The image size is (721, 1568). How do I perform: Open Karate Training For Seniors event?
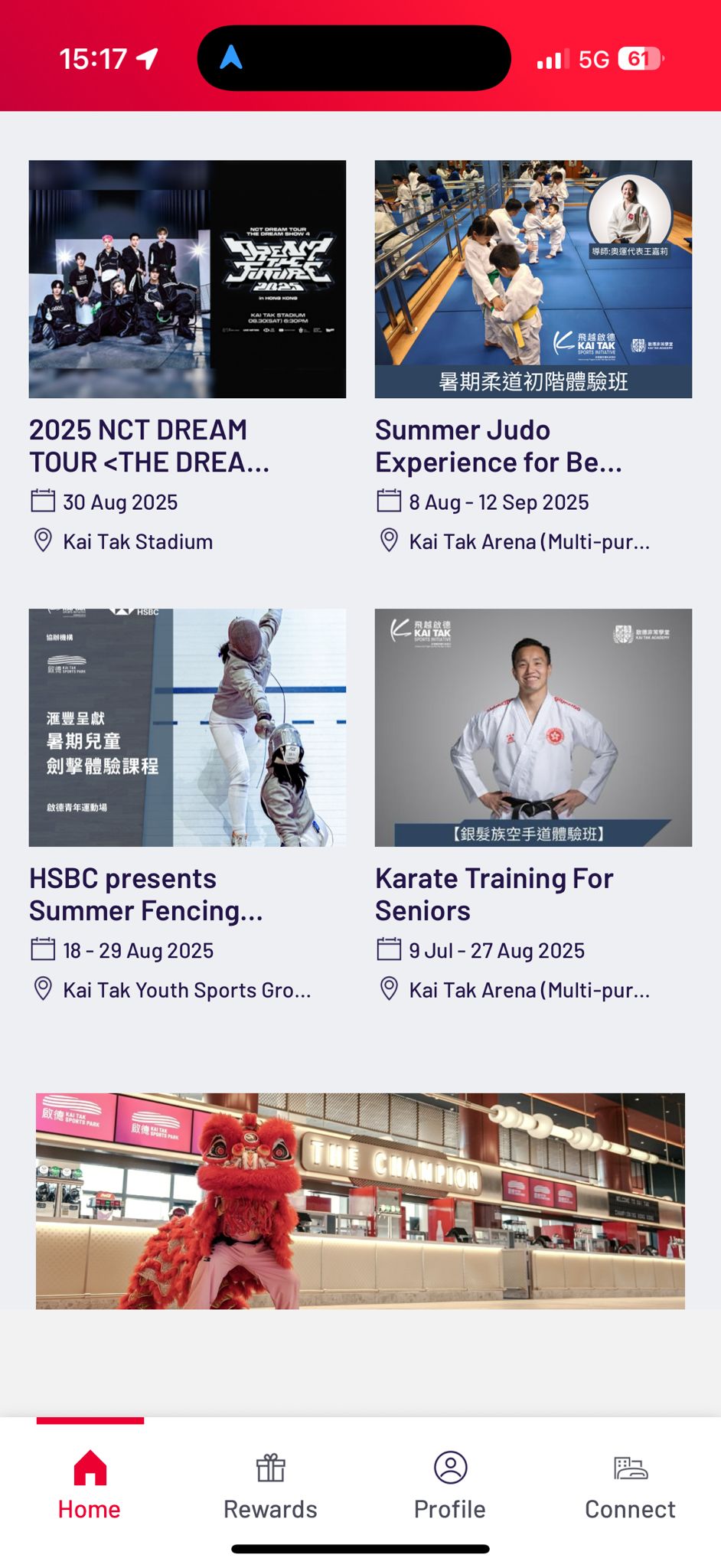tap(533, 727)
